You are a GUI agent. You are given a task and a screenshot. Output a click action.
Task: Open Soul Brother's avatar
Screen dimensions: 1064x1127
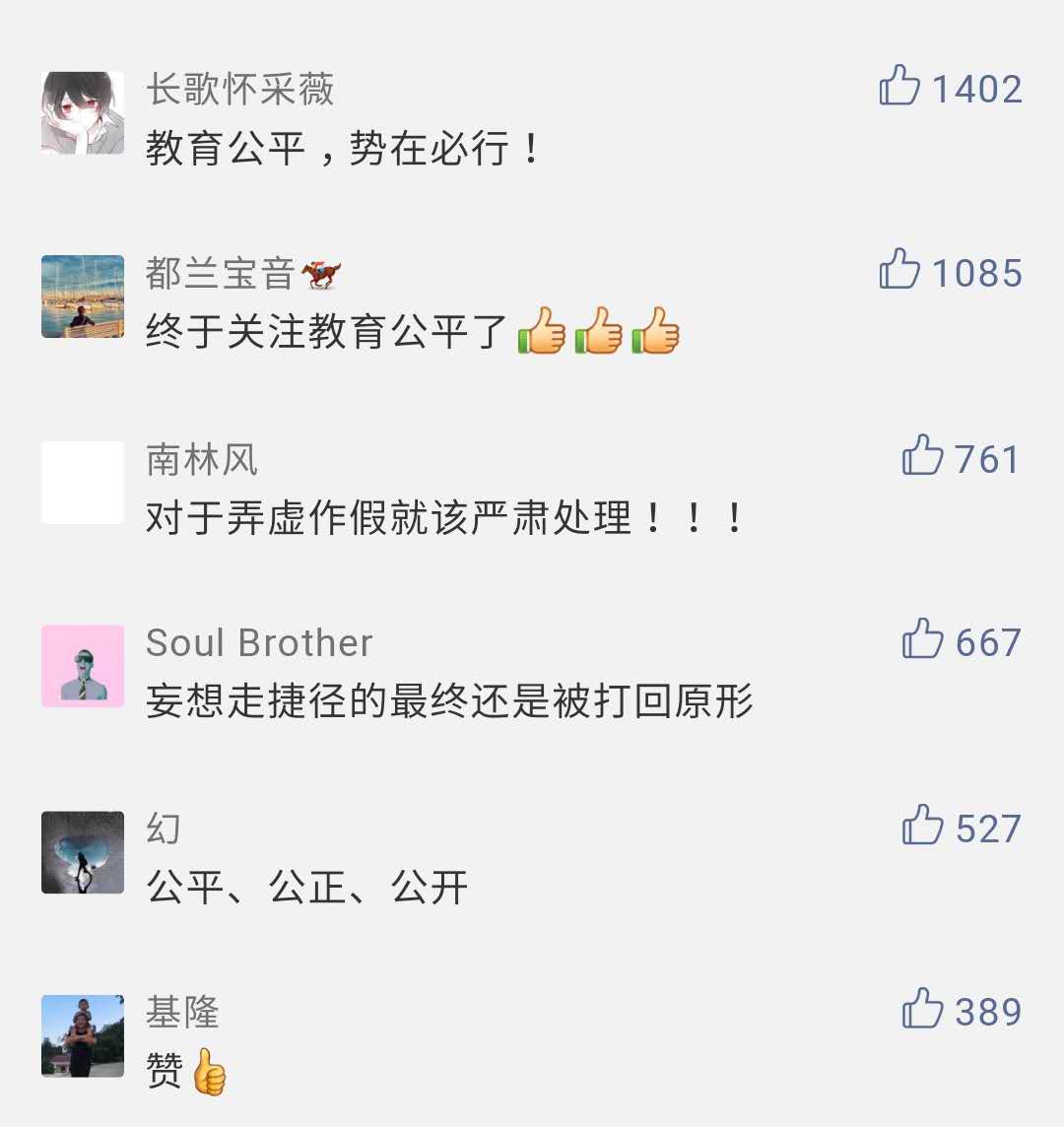pyautogui.click(x=83, y=666)
